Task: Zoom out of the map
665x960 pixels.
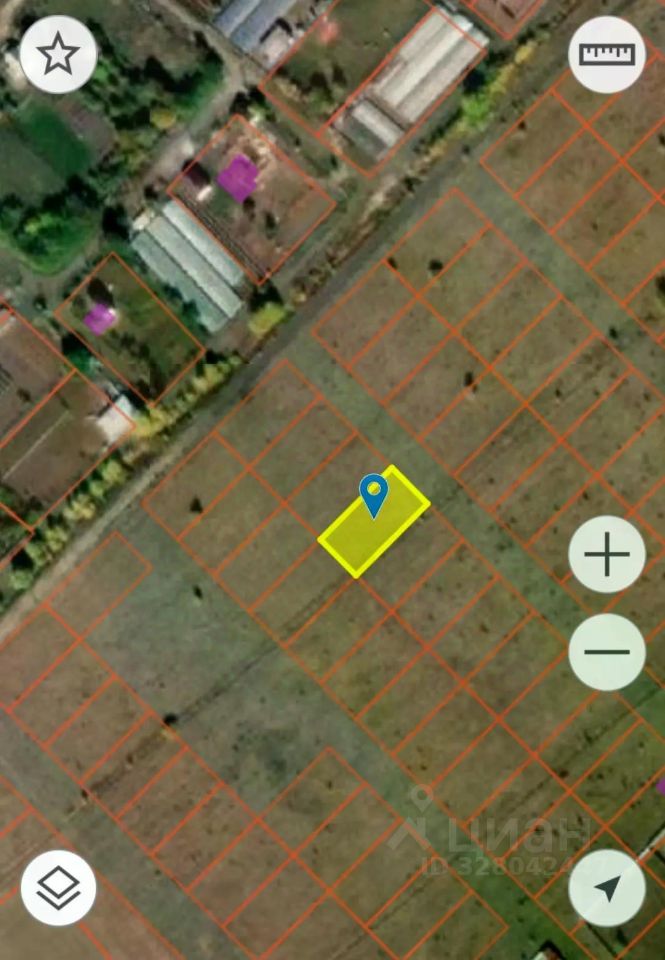Action: pos(606,652)
